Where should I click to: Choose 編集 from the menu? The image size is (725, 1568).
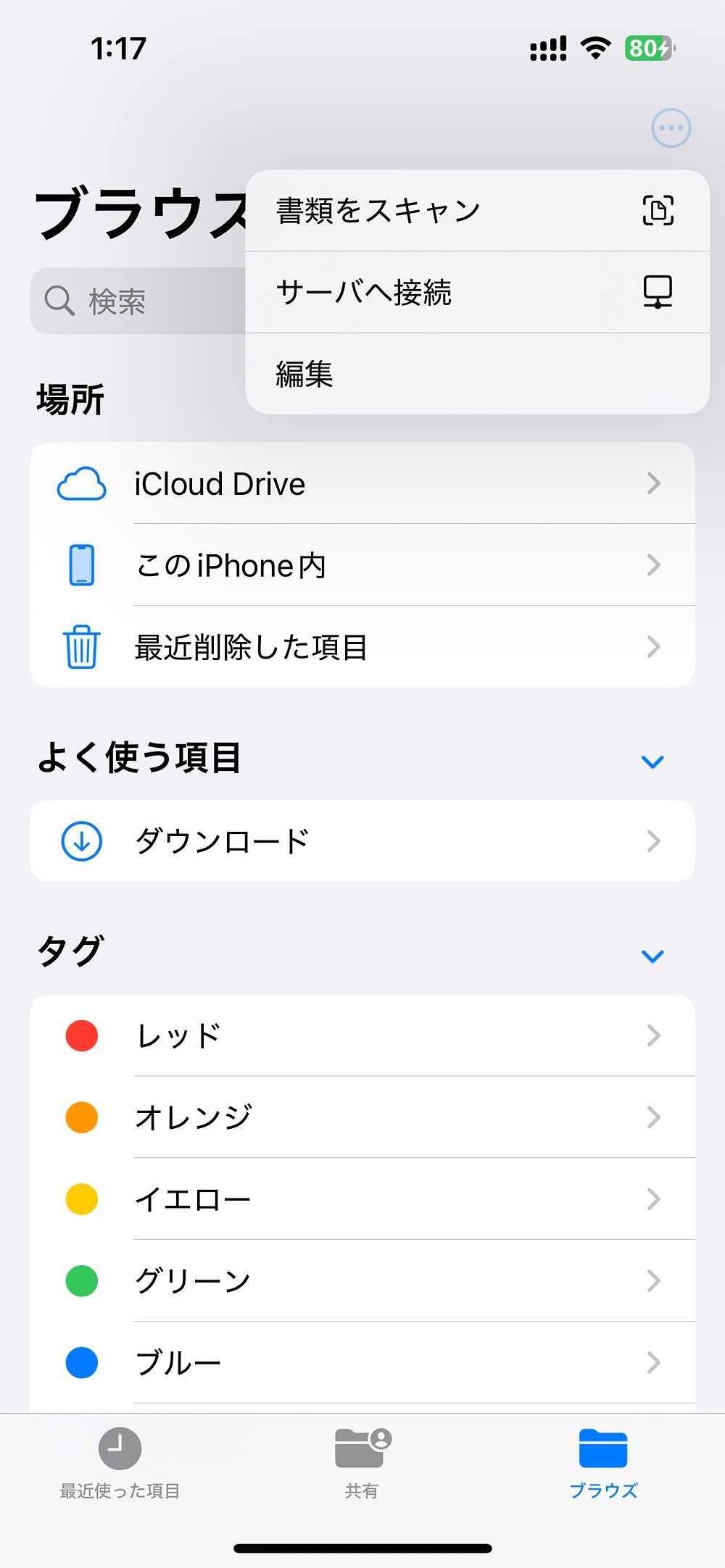coord(304,374)
